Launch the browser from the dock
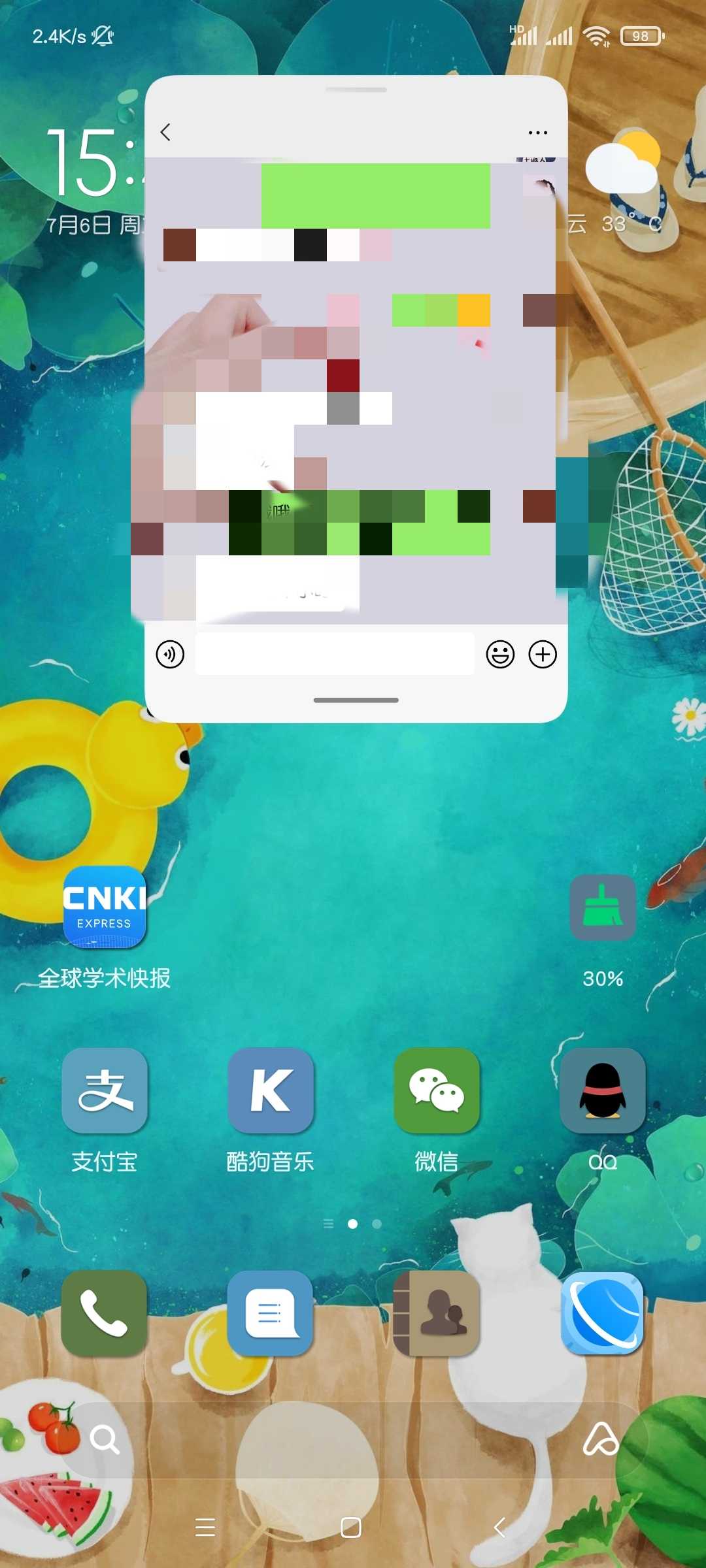Screen dimensions: 706x1568 pos(603,1313)
